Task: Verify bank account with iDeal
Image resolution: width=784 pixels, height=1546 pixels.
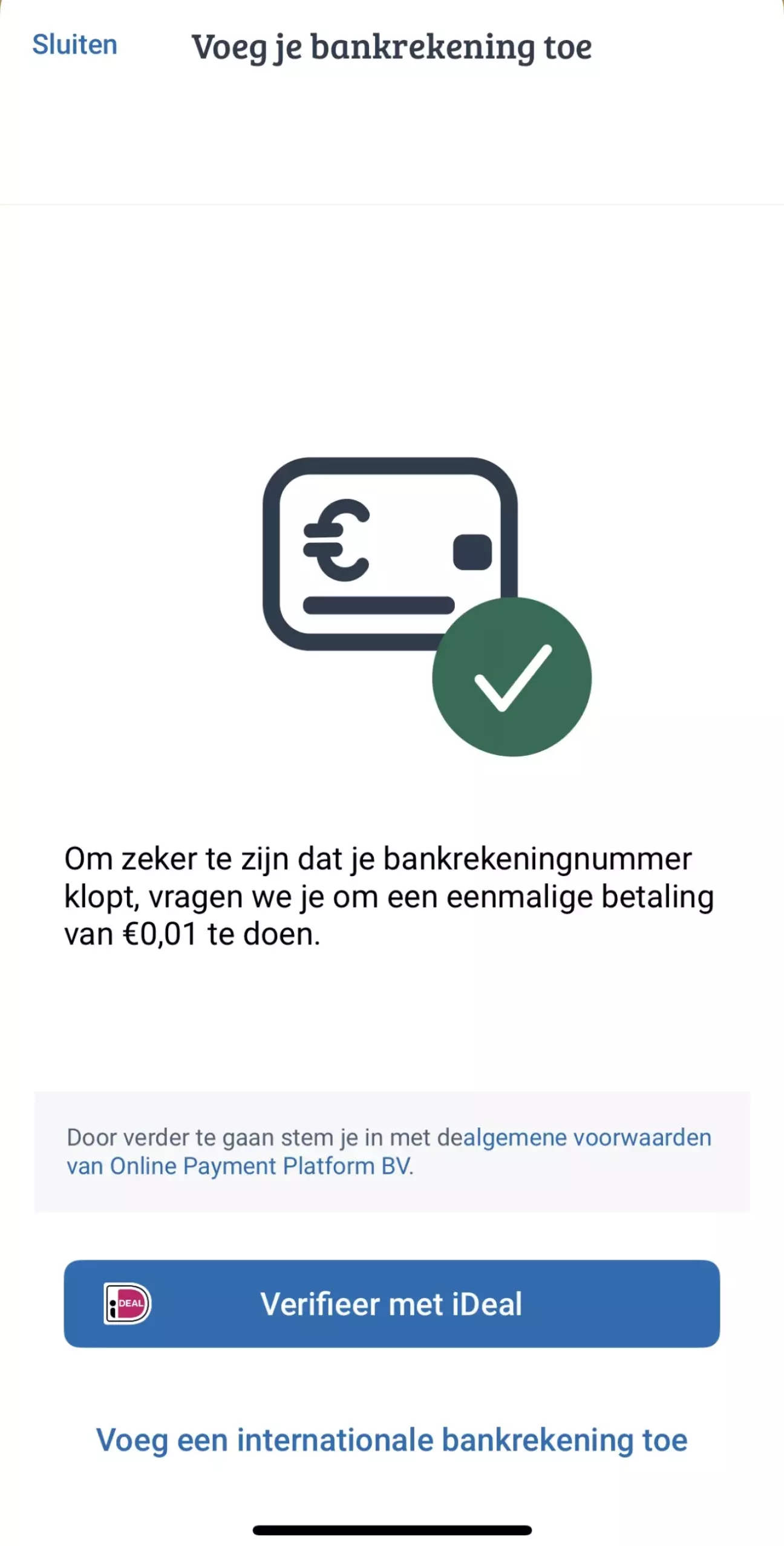Action: 391,1303
